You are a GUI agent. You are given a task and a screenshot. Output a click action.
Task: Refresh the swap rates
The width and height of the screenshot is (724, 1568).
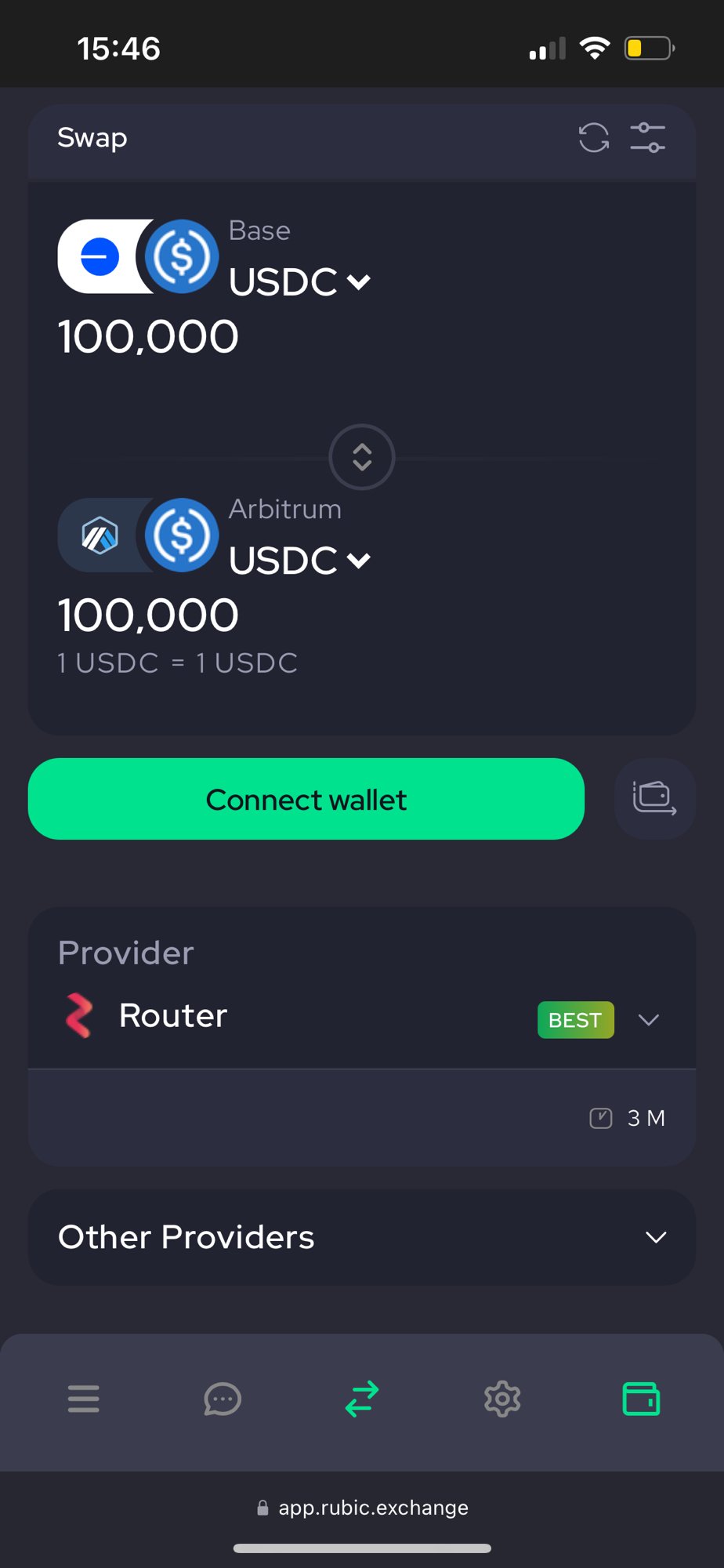[x=593, y=138]
